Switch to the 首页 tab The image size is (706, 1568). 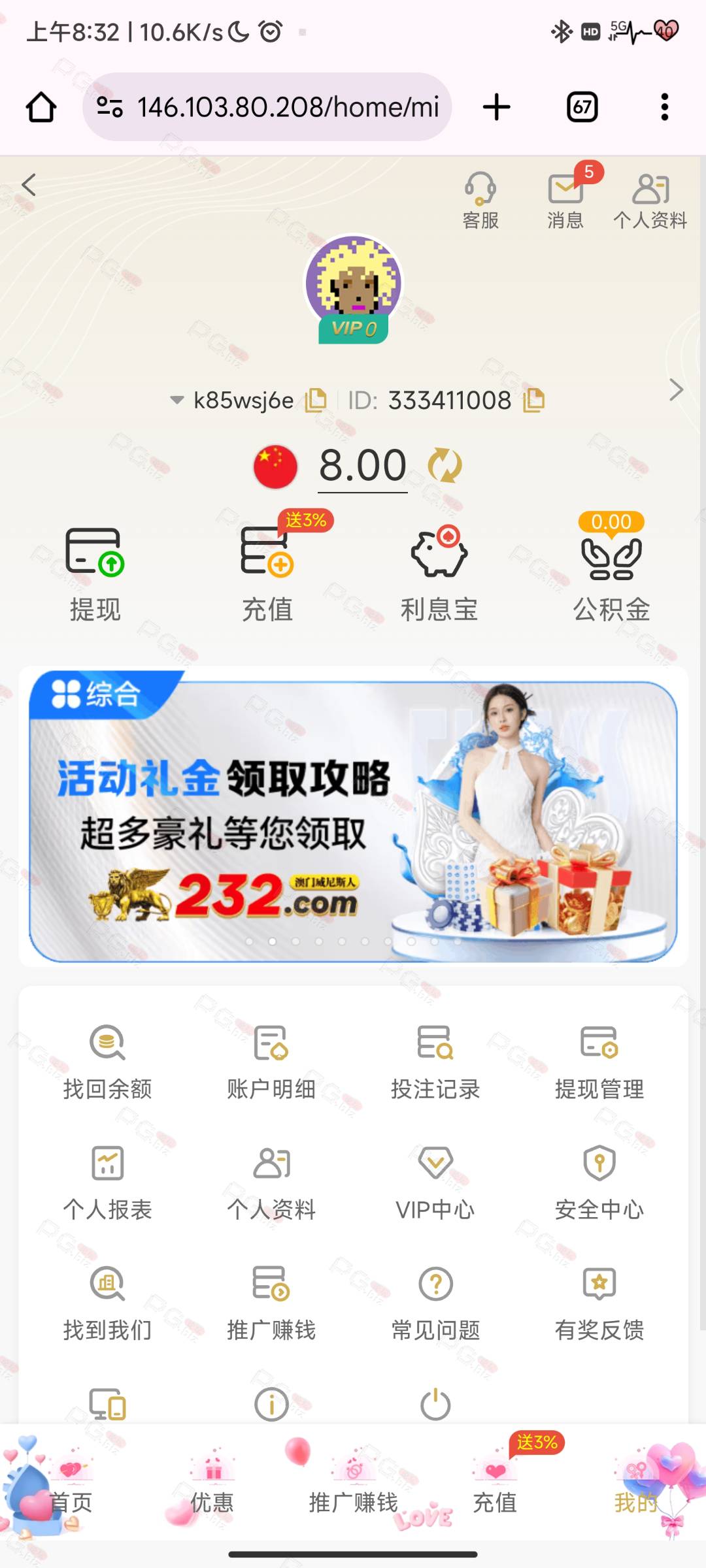tap(71, 1491)
